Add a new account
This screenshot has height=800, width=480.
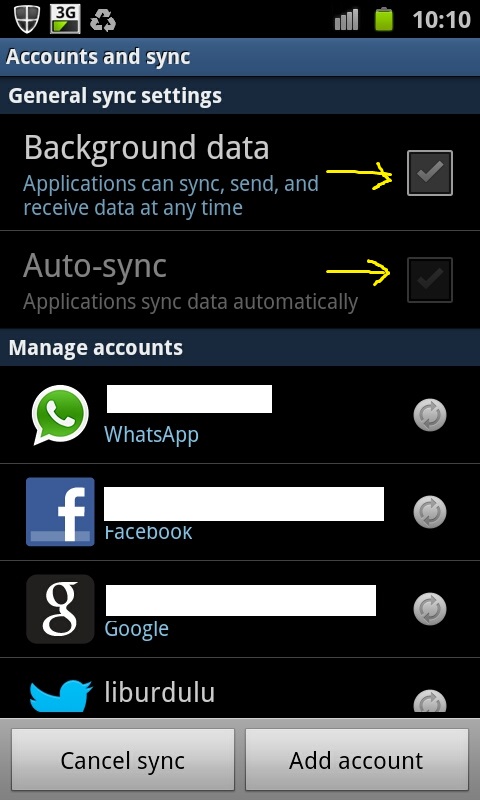tap(357, 760)
